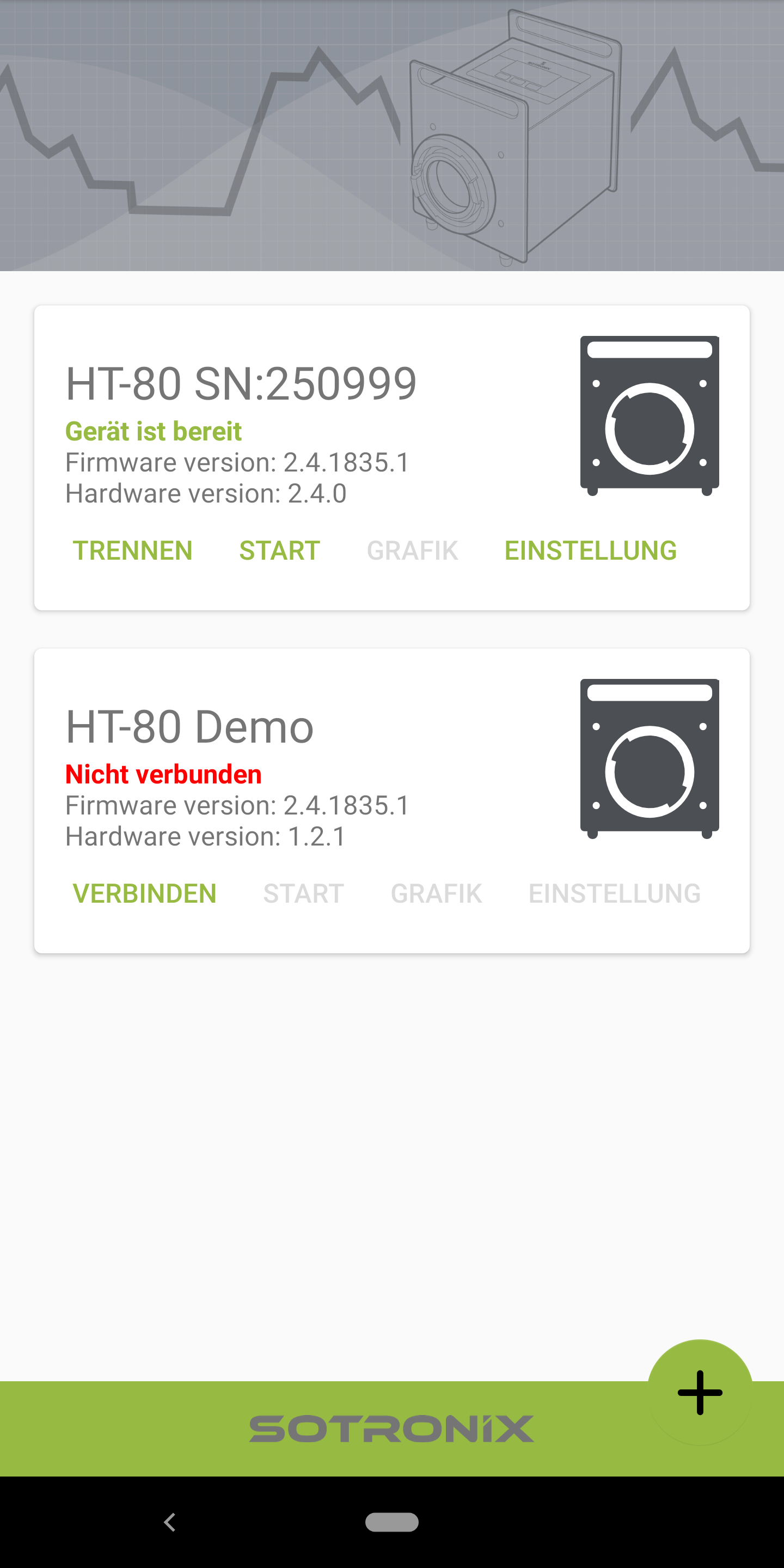Open the HT-80 SN:250999 device card
This screenshot has height=1568, width=784.
(392, 458)
